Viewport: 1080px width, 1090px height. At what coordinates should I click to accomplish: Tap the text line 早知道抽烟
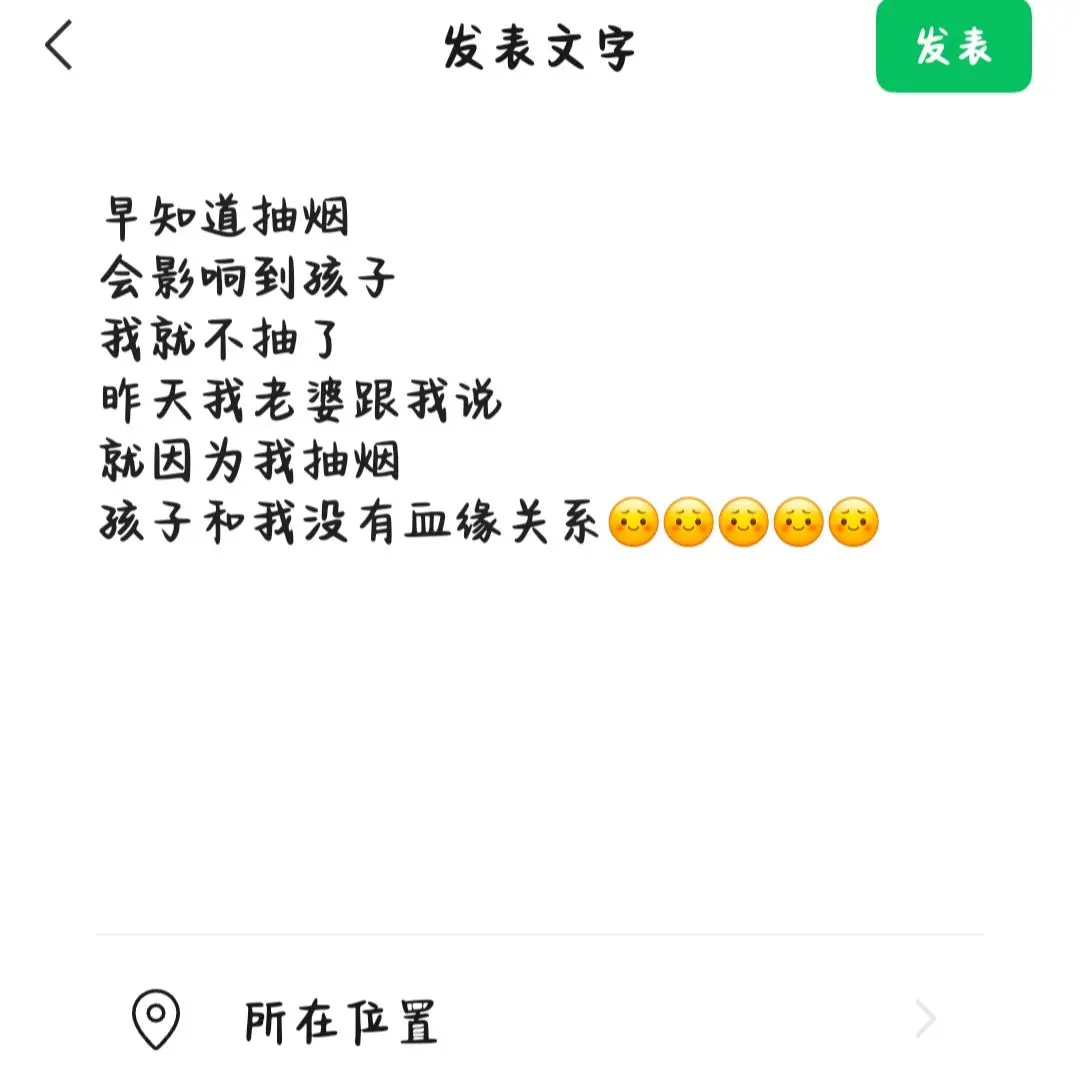(230, 216)
